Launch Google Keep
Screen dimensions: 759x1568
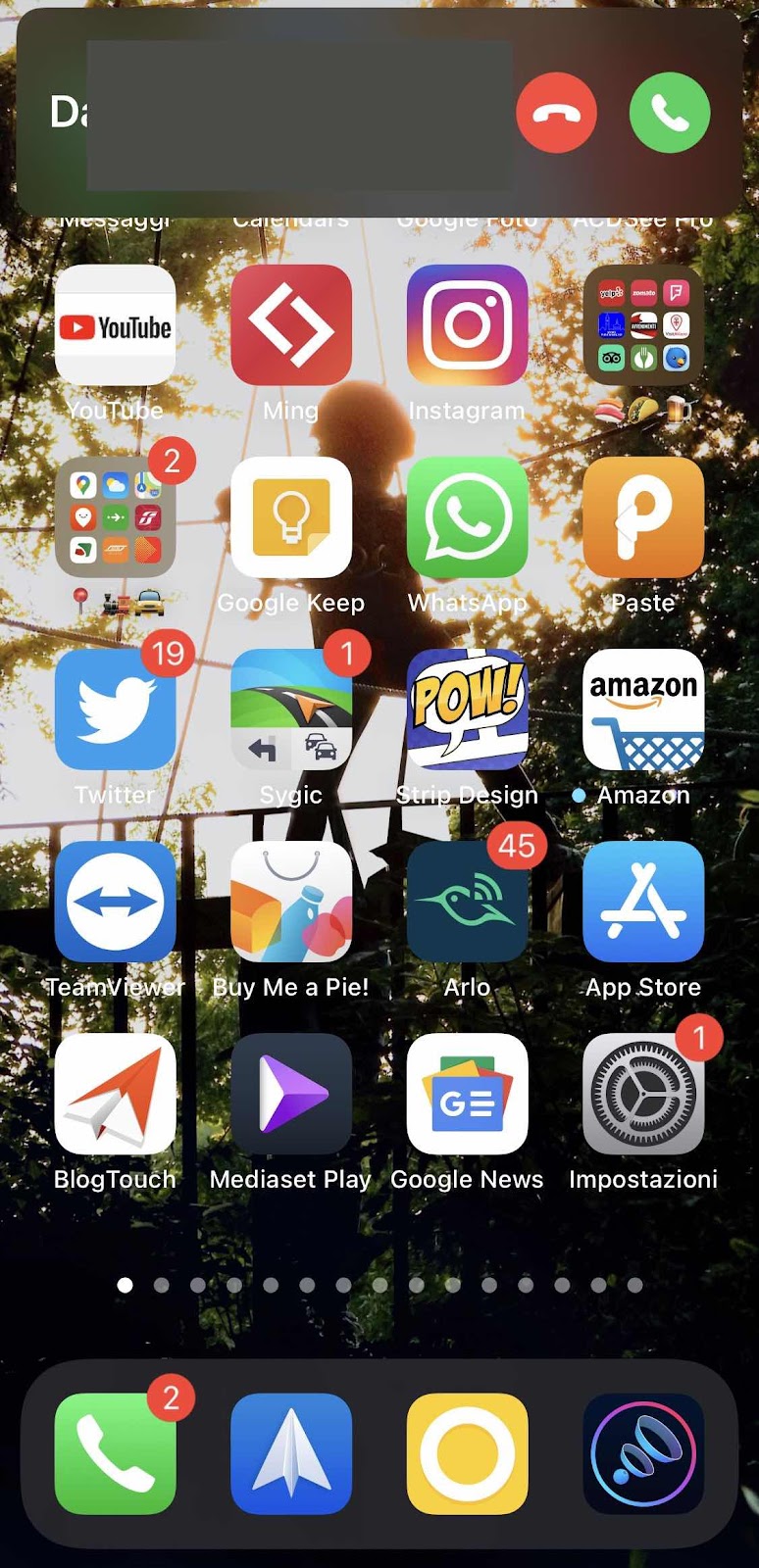pyautogui.click(x=291, y=517)
